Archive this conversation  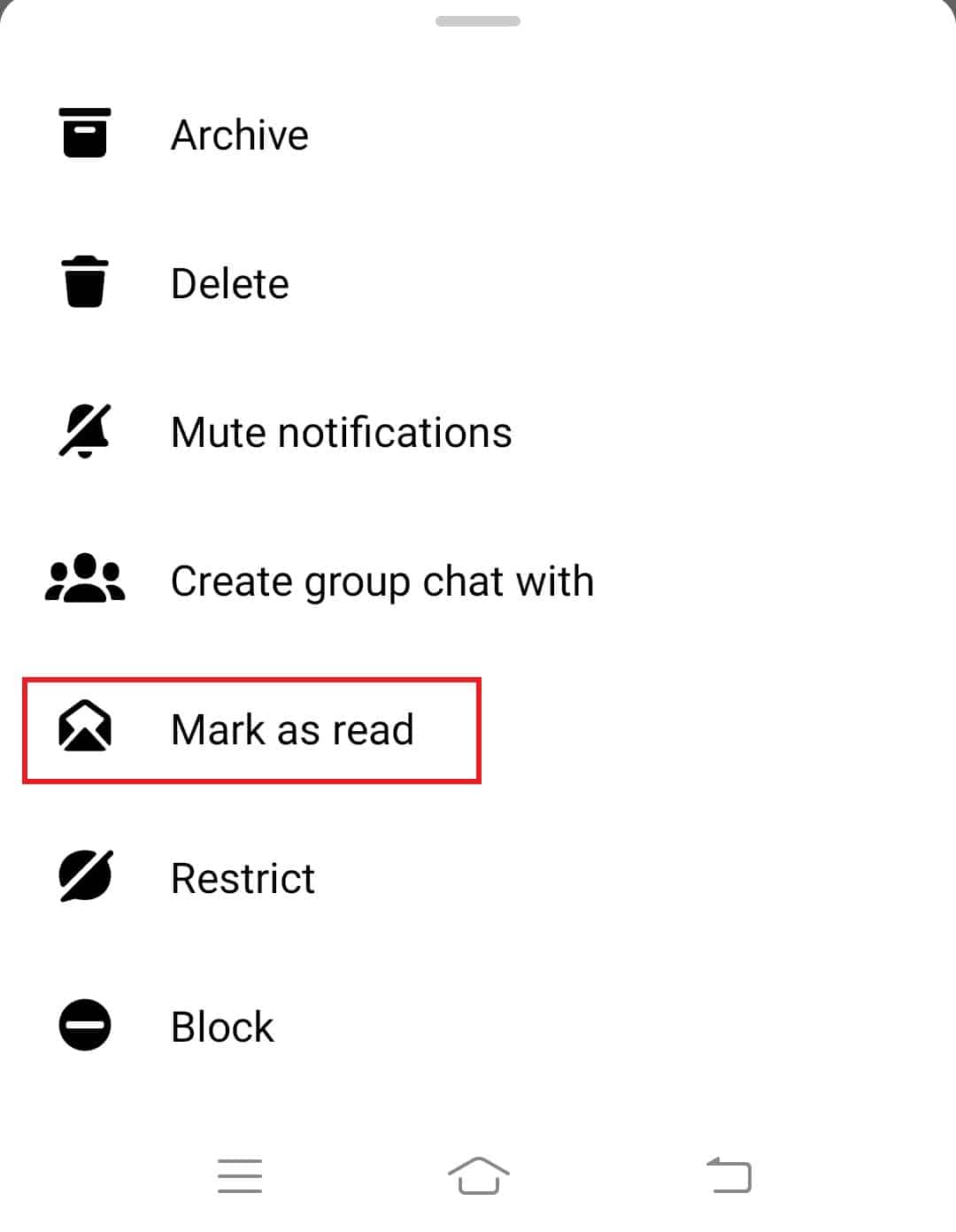coord(239,135)
